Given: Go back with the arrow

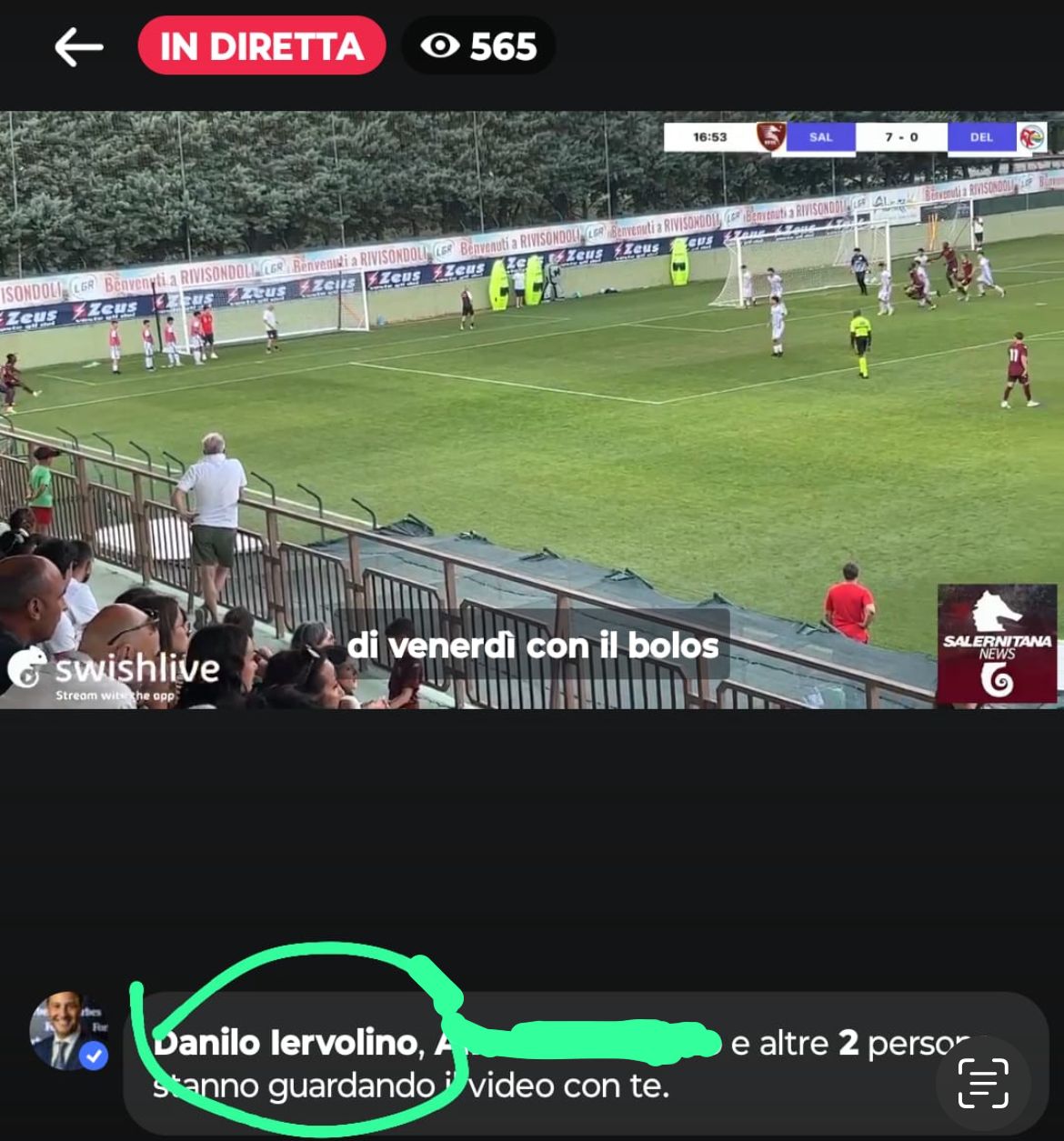Looking at the screenshot, I should [79, 46].
